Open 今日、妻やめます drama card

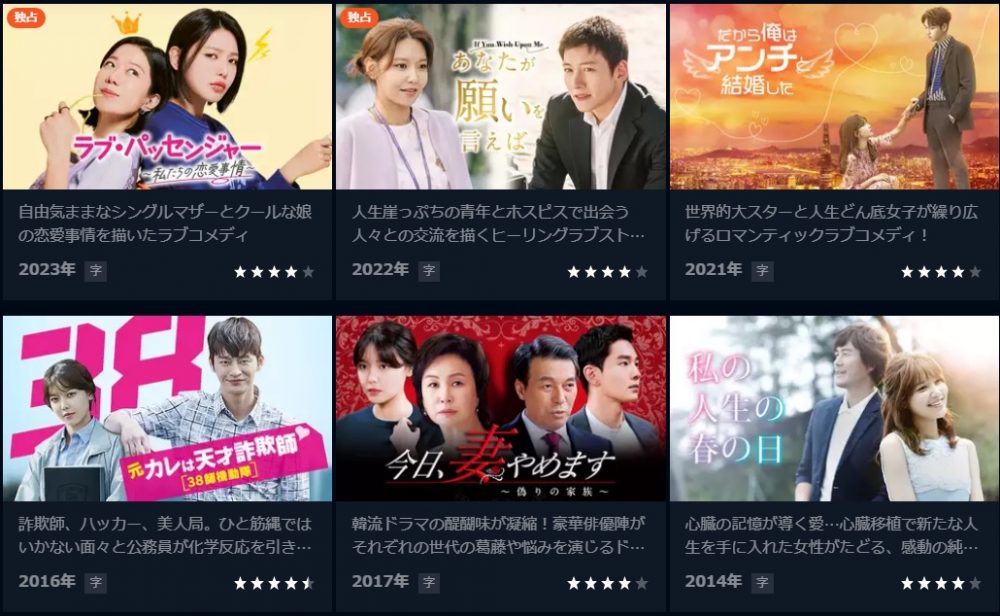(x=500, y=408)
